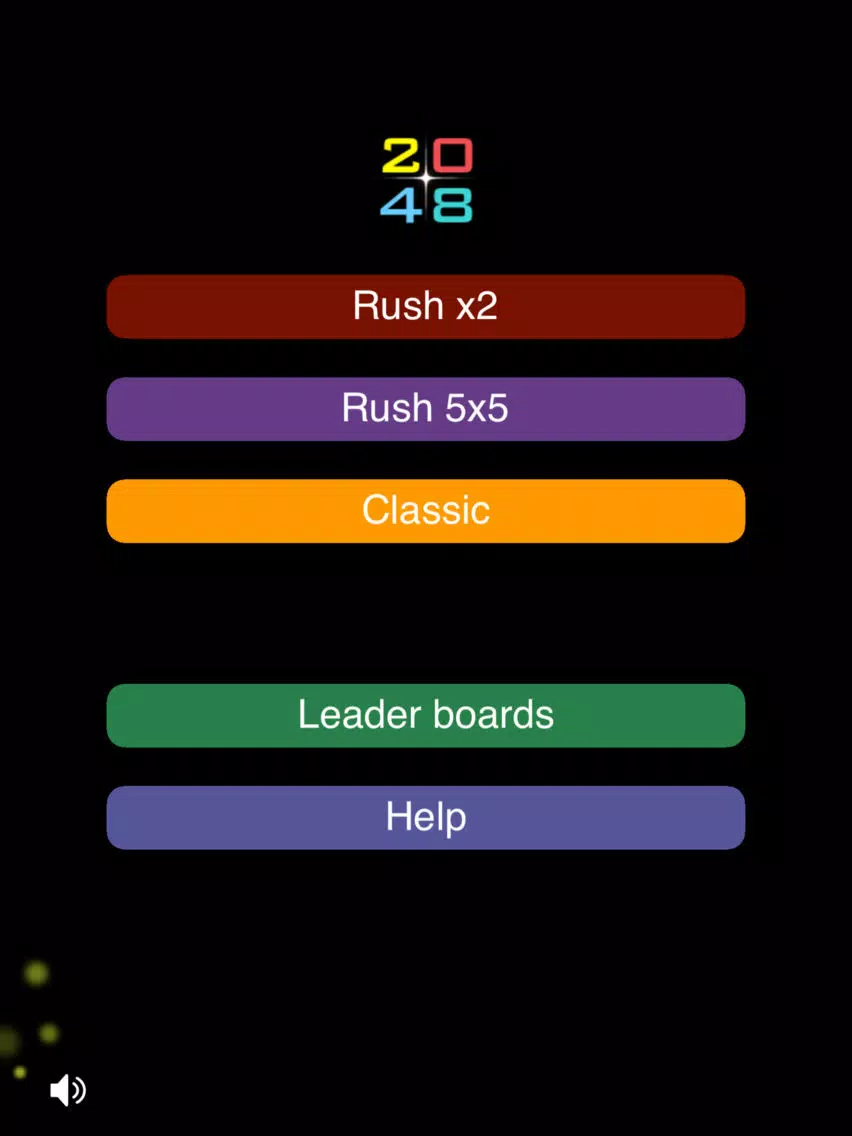852x1136 pixels.
Task: View the Help screen
Action: pos(425,817)
